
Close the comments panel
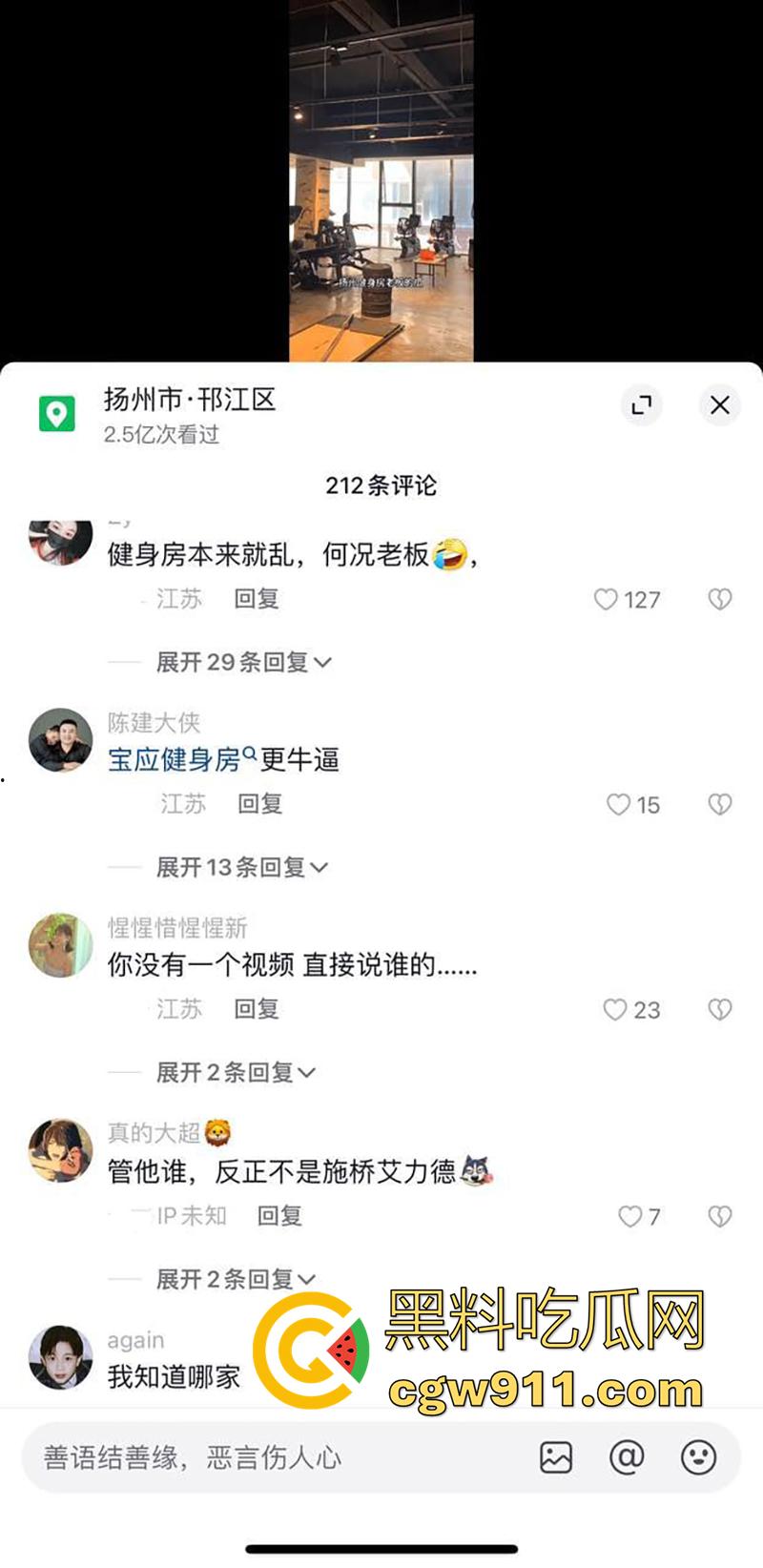(x=719, y=405)
